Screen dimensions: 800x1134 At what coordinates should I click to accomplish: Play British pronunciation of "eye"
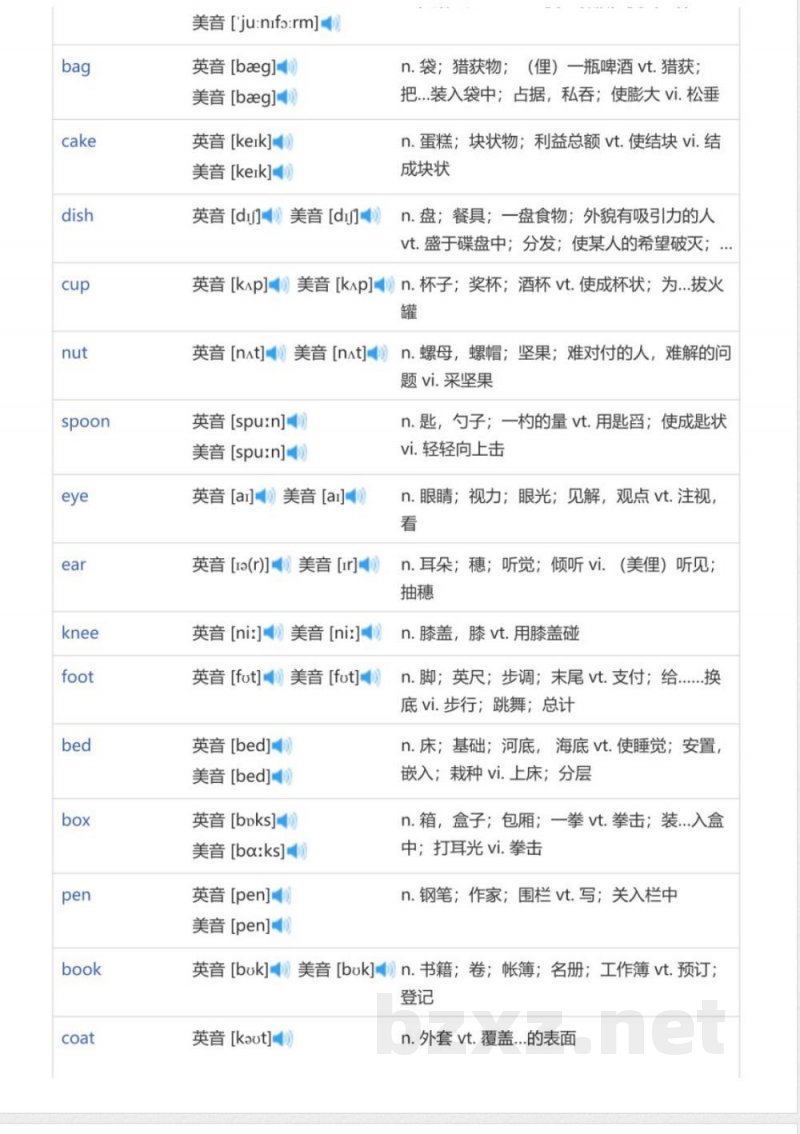click(x=264, y=496)
